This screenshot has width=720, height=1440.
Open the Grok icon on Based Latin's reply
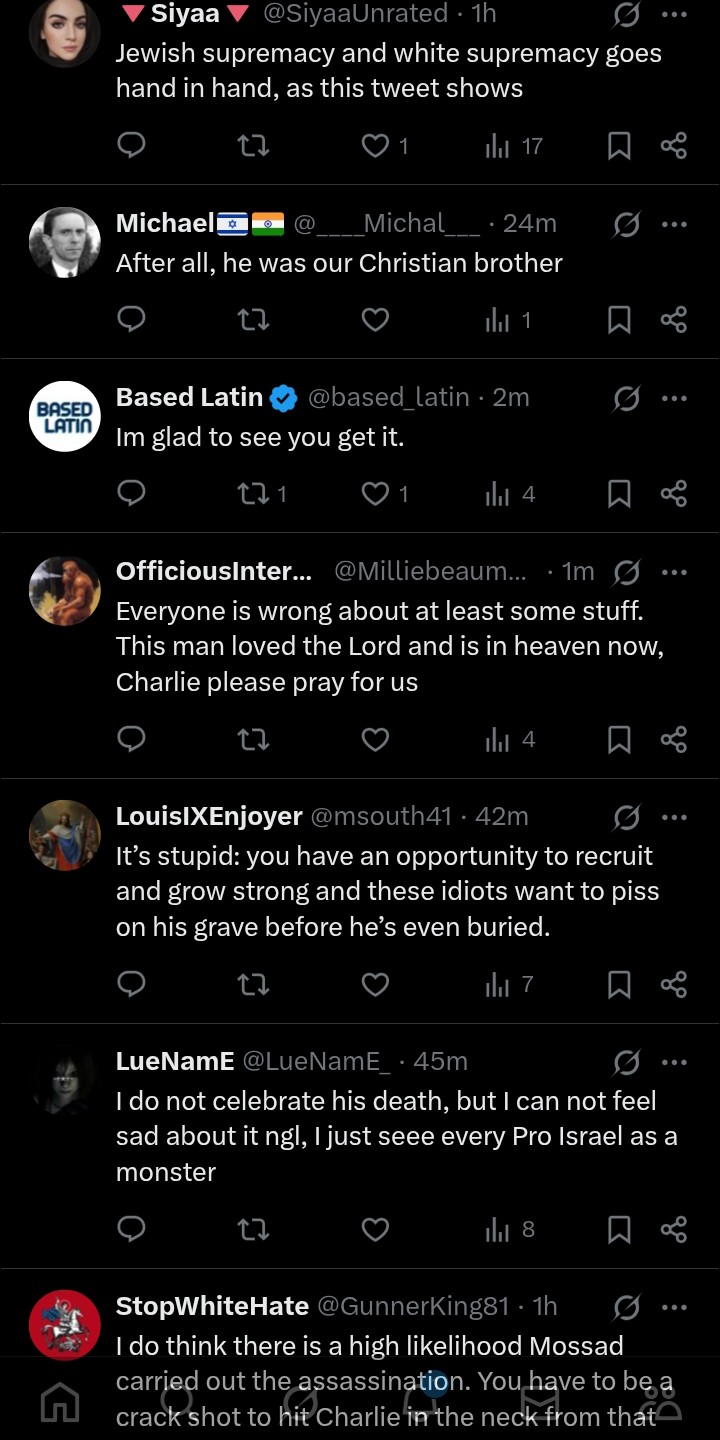[627, 398]
